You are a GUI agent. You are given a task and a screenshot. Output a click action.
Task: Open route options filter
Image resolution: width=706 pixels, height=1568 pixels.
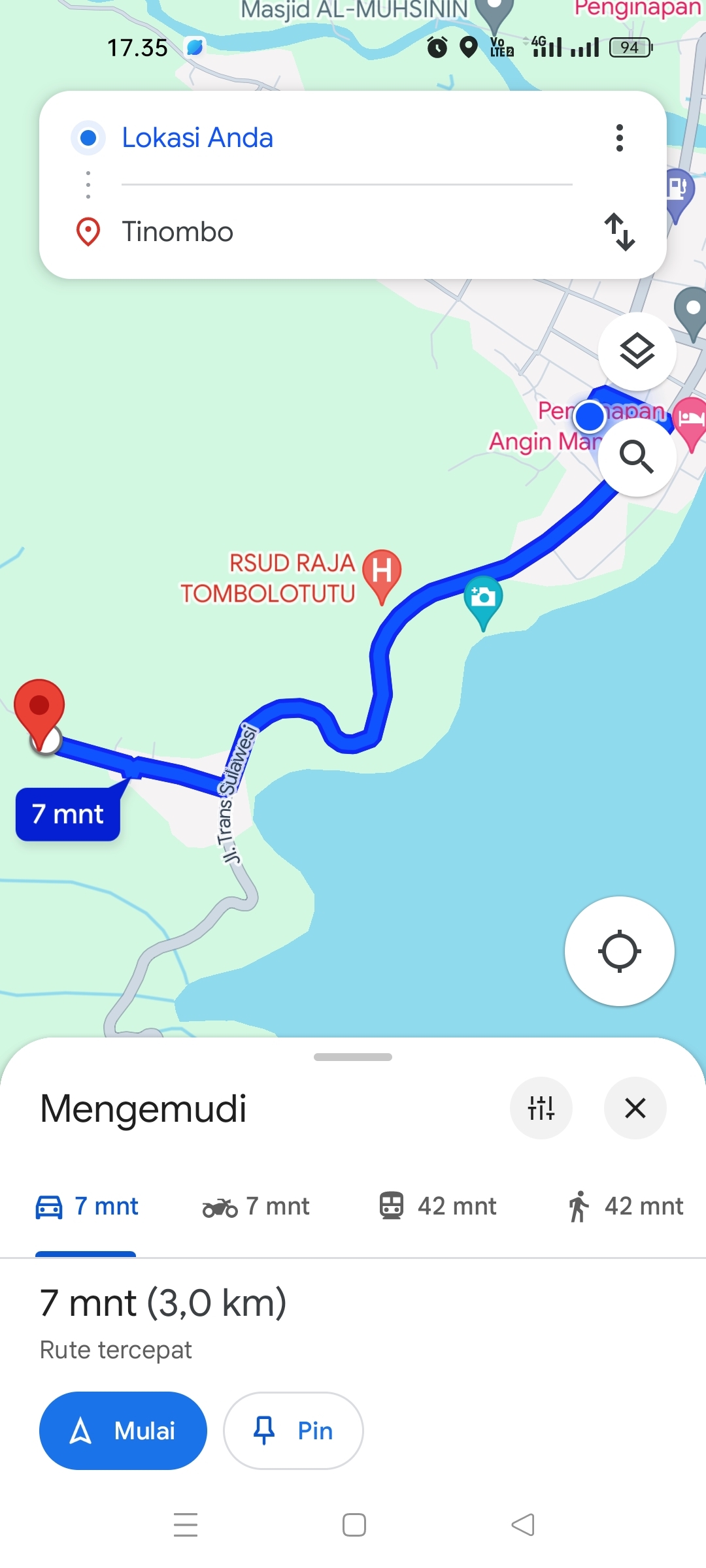pyautogui.click(x=541, y=1108)
